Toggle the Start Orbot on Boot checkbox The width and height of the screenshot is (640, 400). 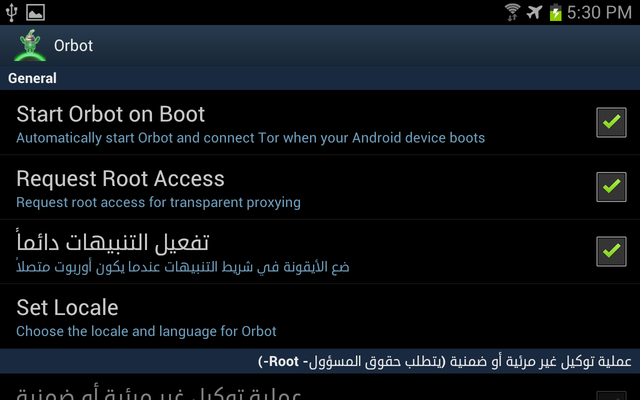[x=611, y=123]
